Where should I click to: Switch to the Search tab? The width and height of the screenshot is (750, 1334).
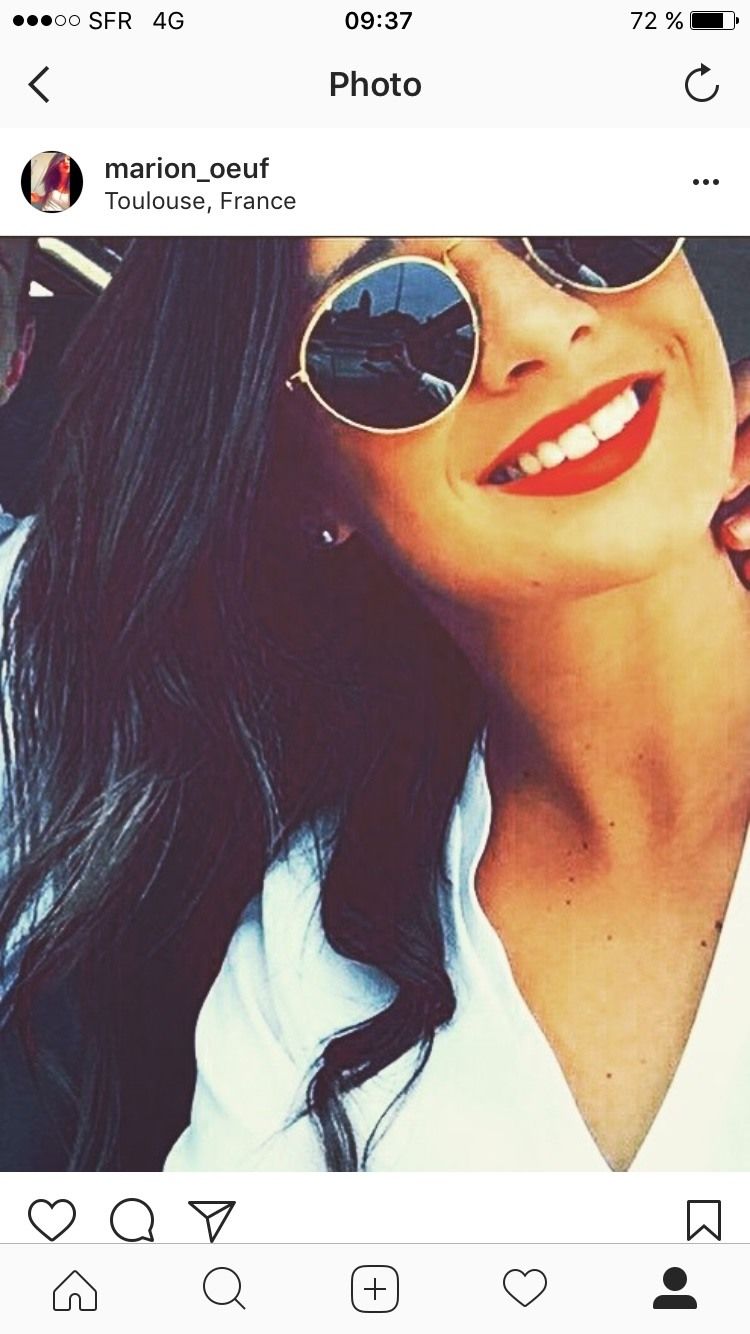point(224,1289)
